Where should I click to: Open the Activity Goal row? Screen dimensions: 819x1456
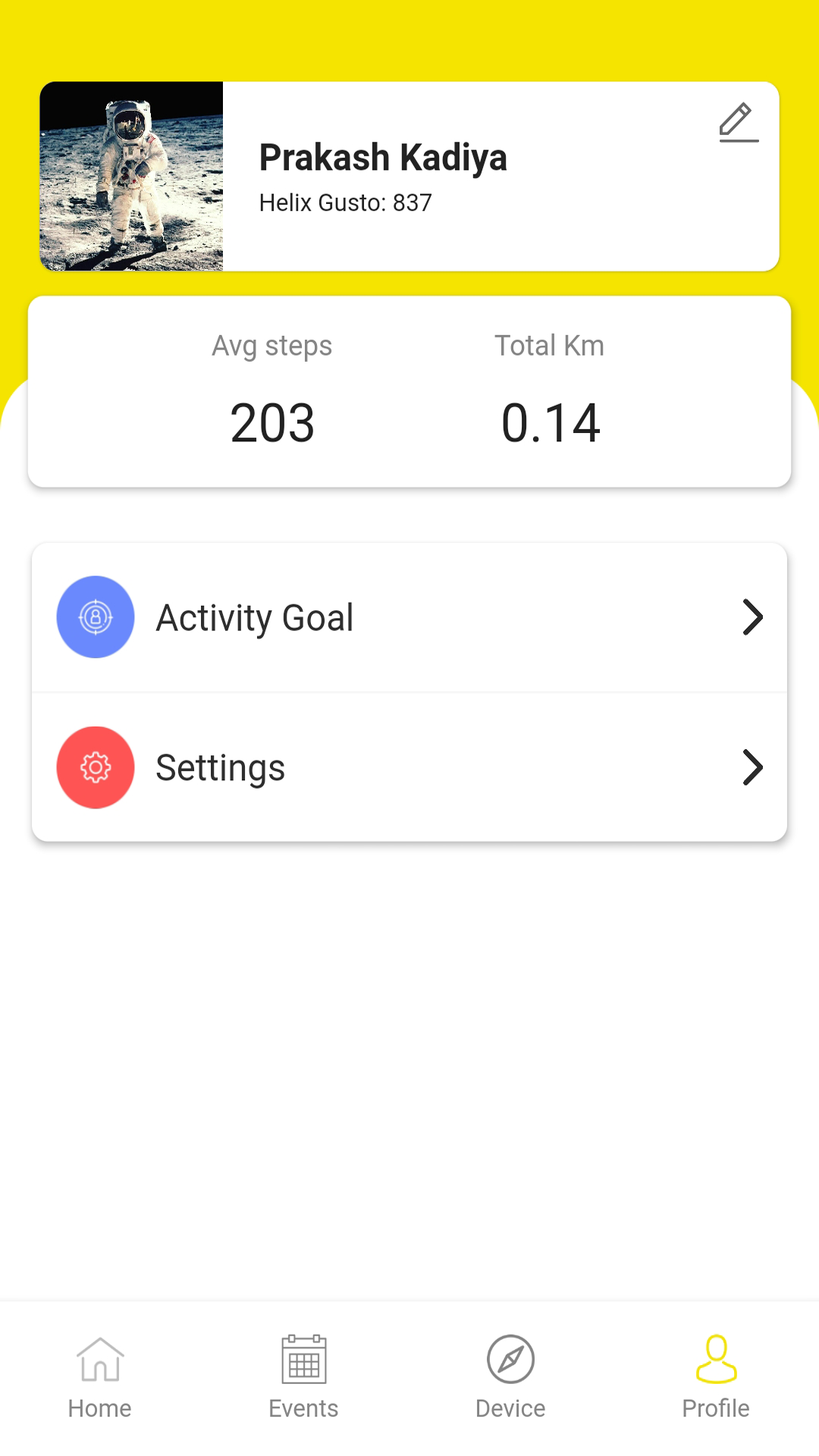click(x=409, y=617)
